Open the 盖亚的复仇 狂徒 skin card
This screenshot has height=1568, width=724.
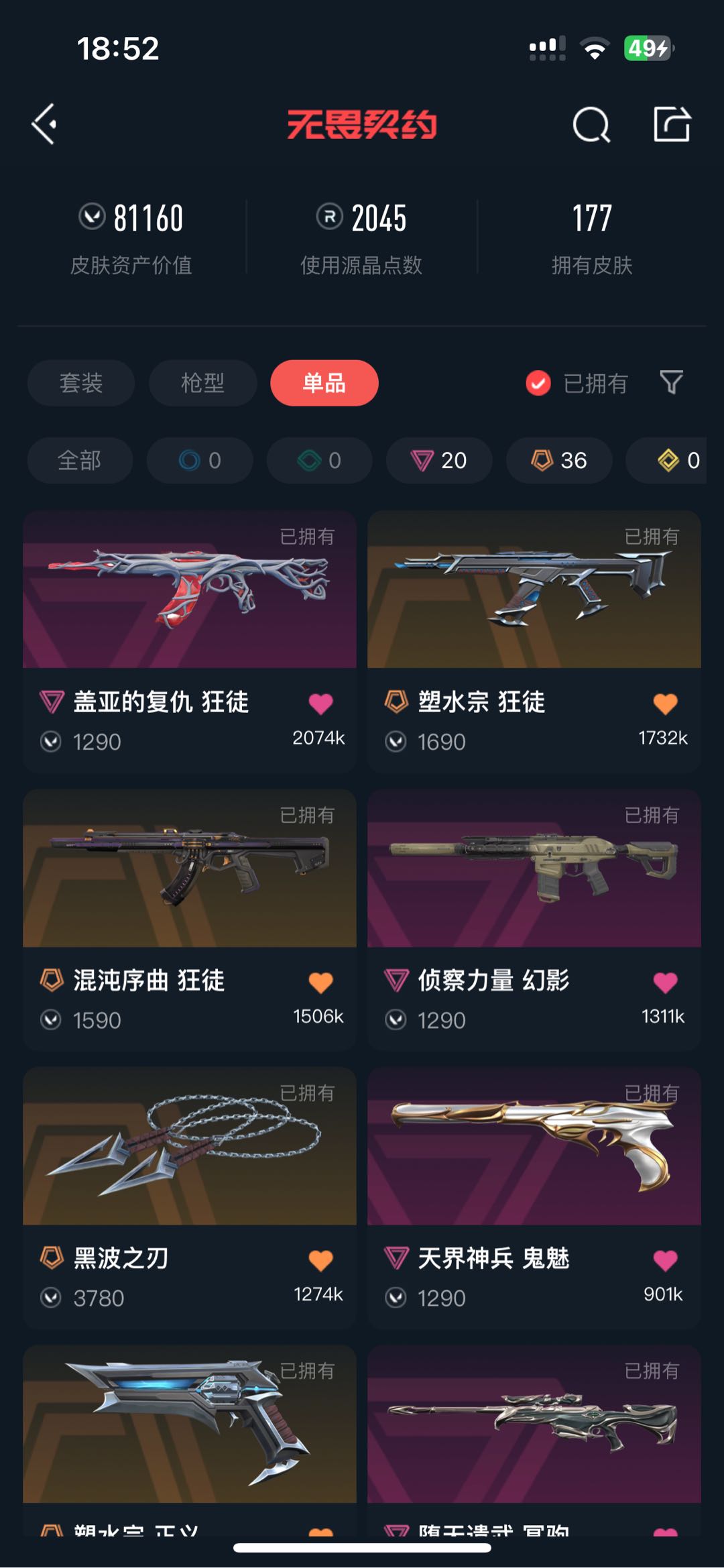click(190, 641)
